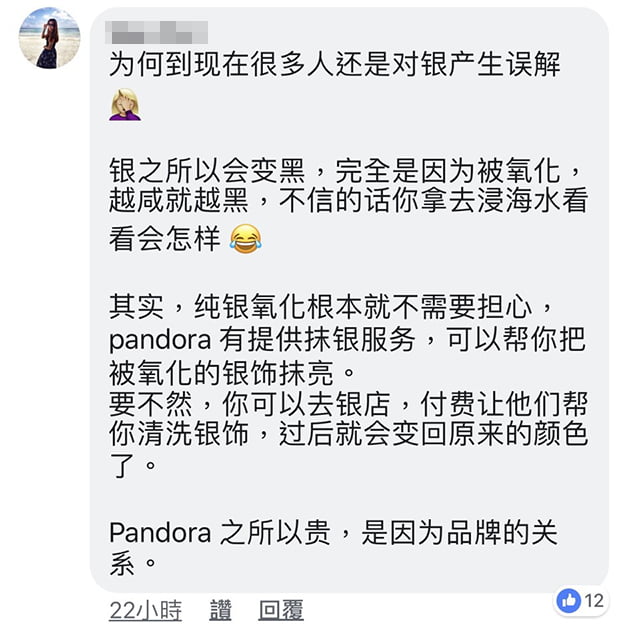Tap the blurred commenter name
The height and width of the screenshot is (626, 640).
[x=158, y=31]
